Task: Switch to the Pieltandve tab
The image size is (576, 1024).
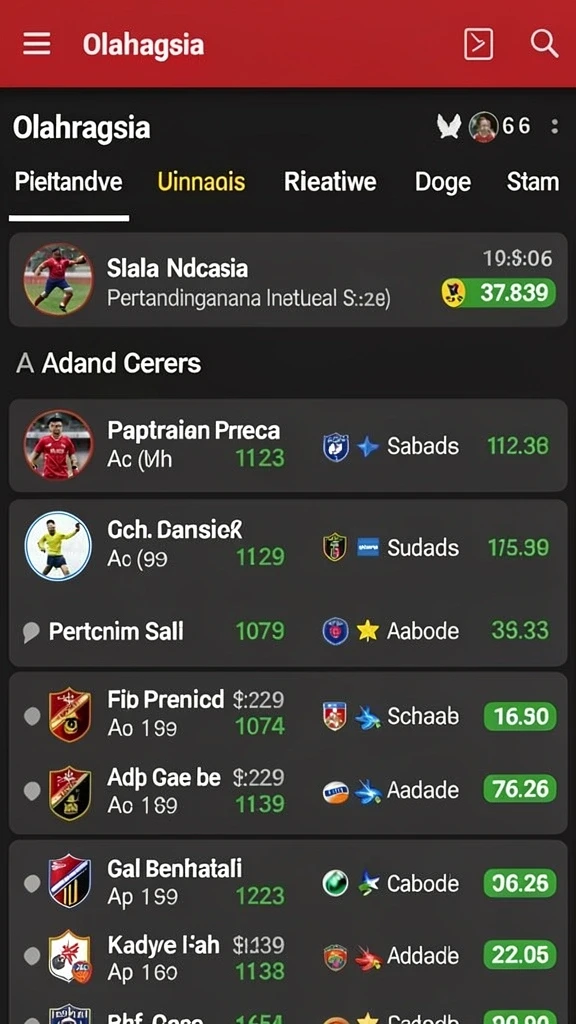Action: click(69, 182)
